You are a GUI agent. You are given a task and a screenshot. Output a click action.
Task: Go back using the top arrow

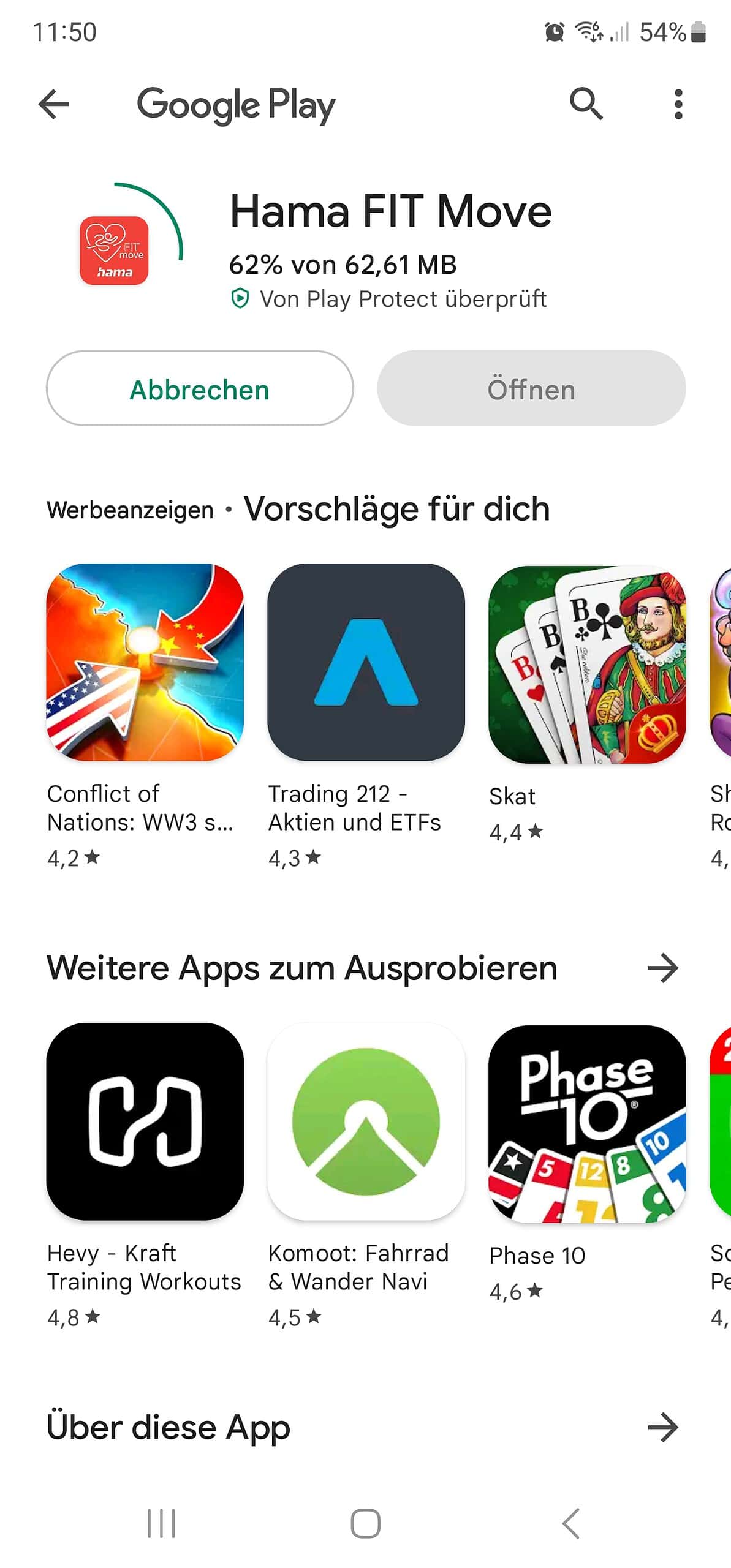coord(54,104)
